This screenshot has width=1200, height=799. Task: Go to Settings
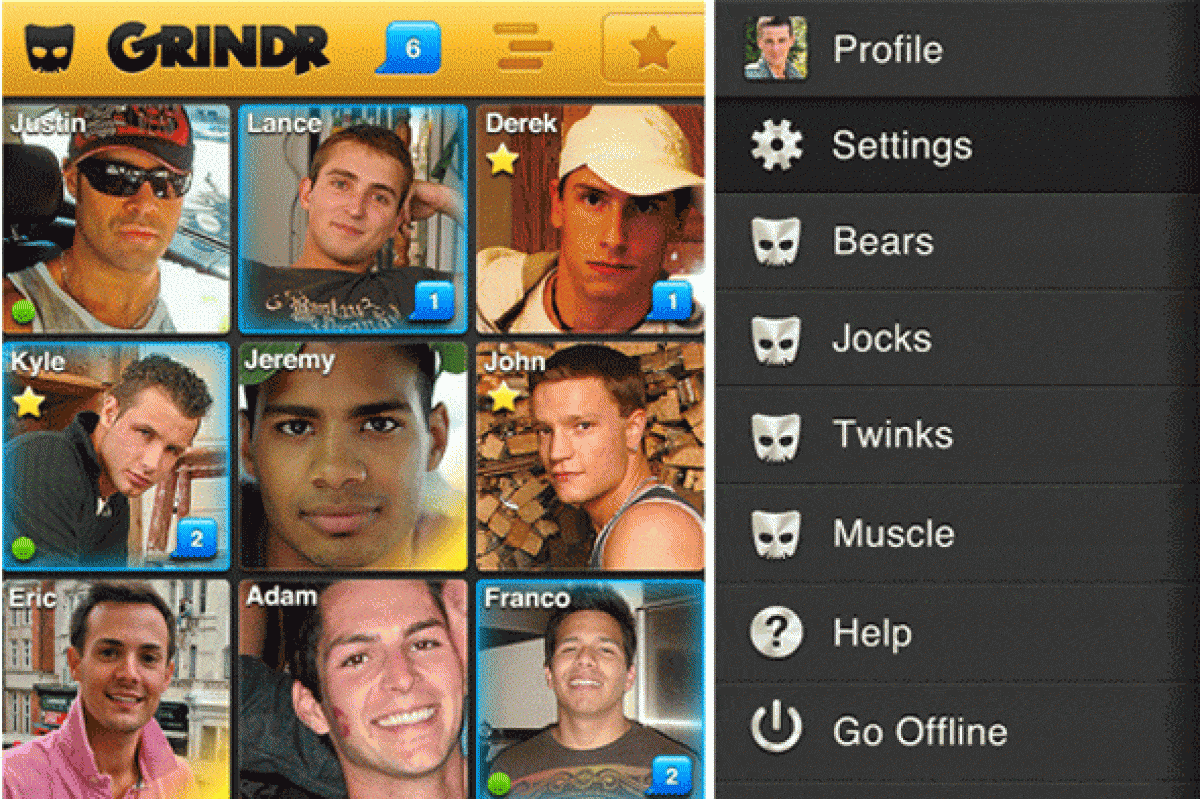(957, 146)
